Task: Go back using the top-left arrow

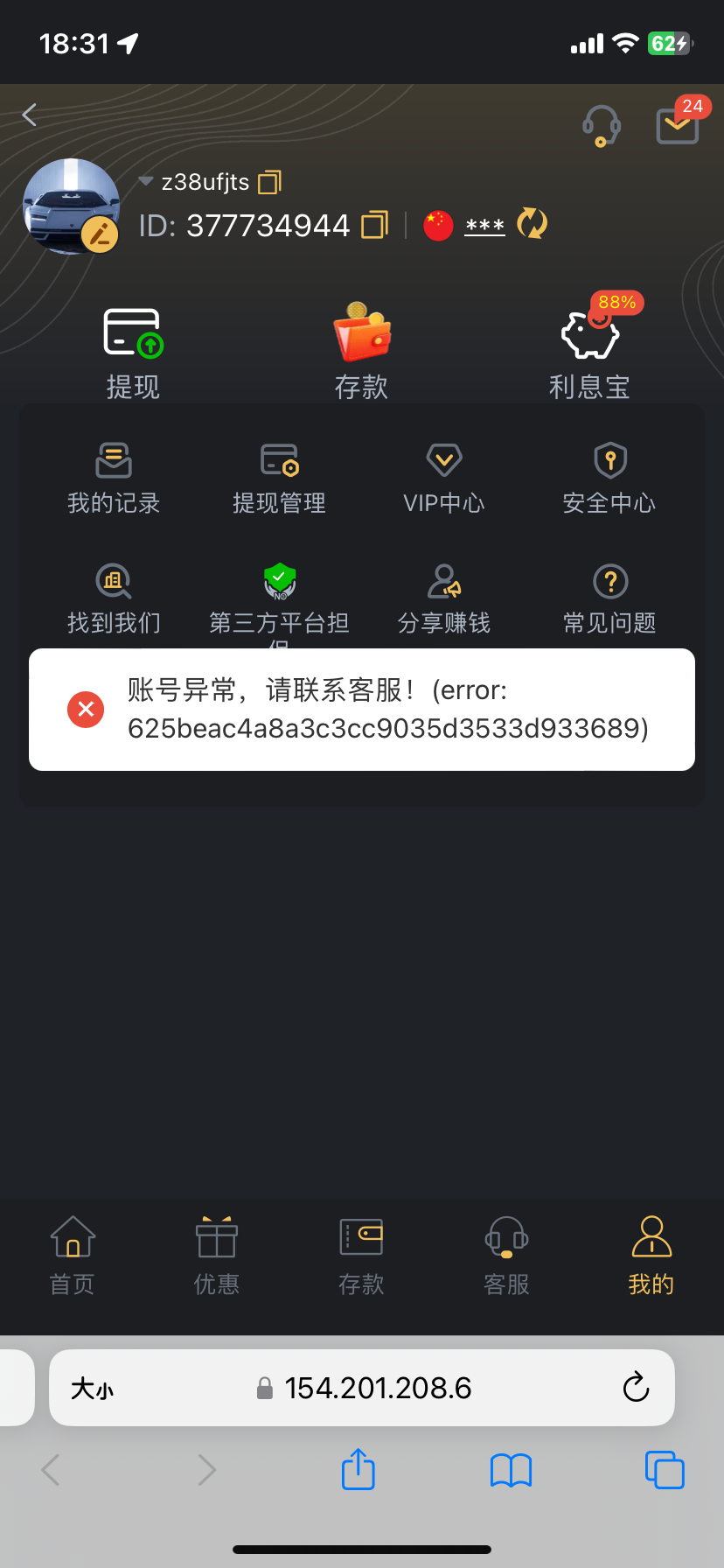Action: [30, 115]
